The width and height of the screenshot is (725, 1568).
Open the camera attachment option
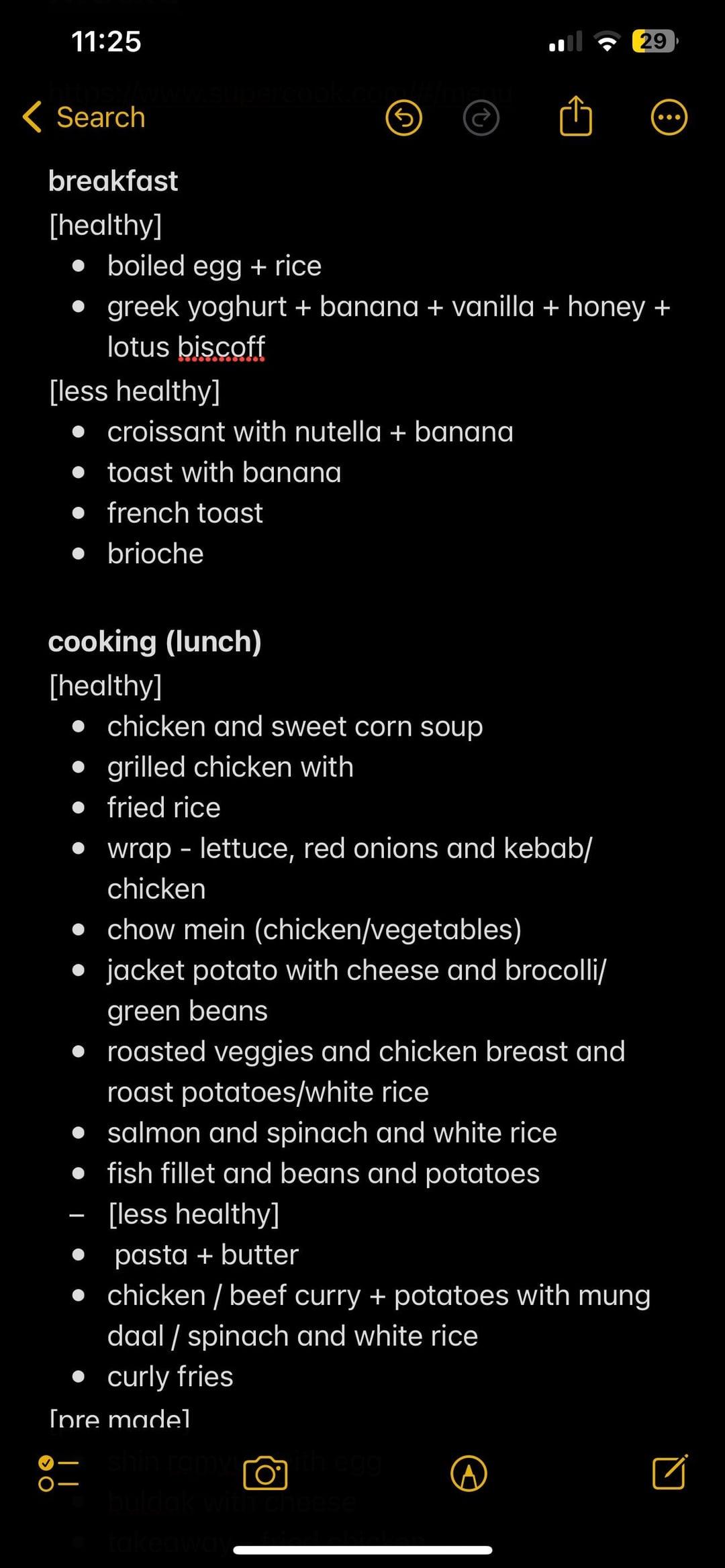(265, 1473)
